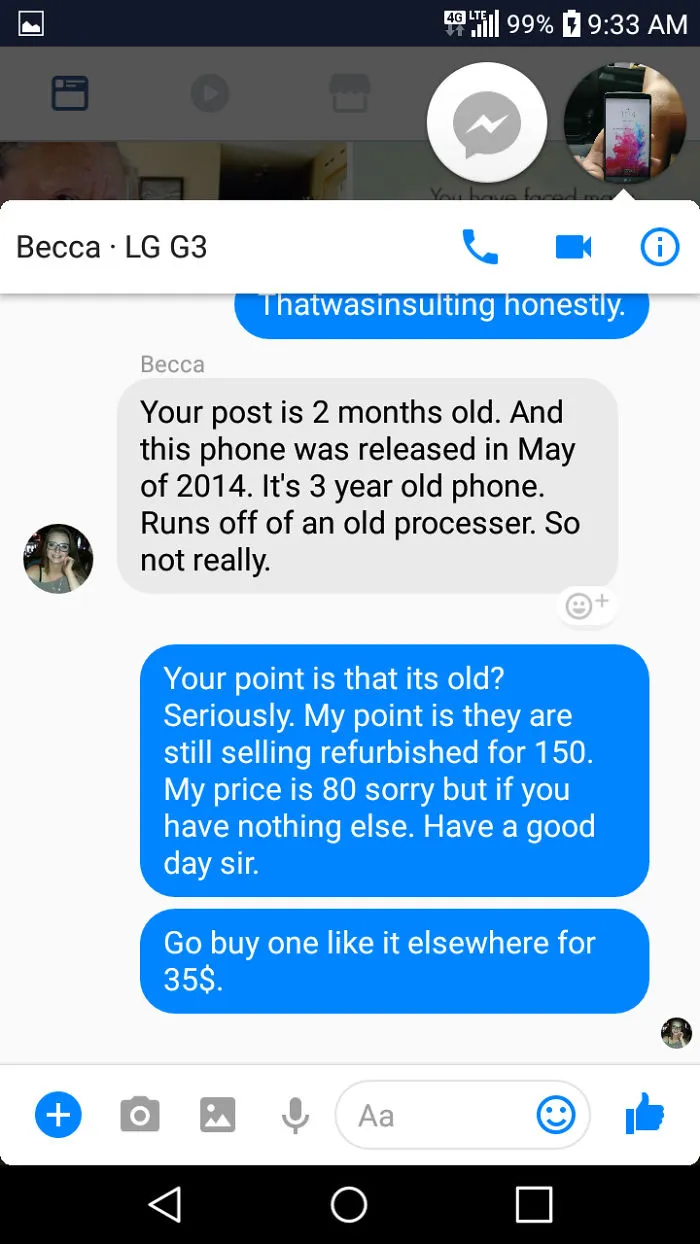Go back using the system back button
The width and height of the screenshot is (700, 1244).
(x=165, y=1204)
